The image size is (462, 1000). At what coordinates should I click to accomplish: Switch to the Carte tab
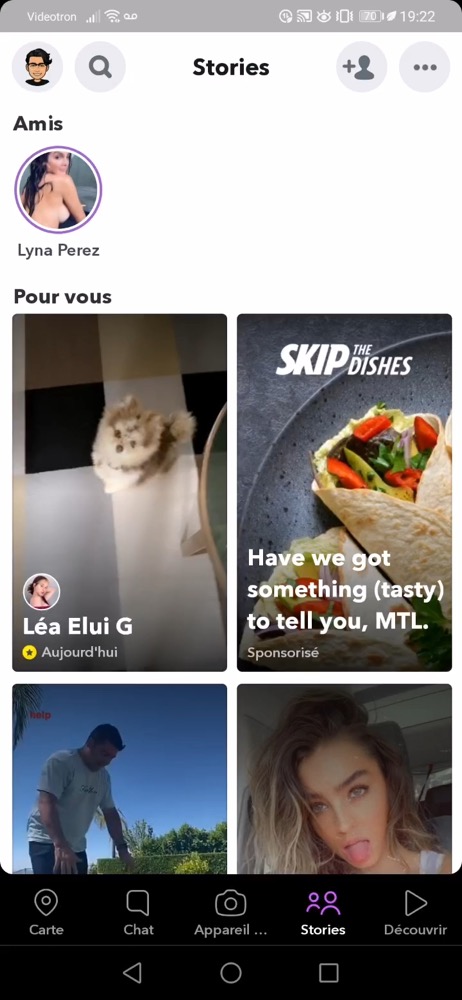pos(46,913)
